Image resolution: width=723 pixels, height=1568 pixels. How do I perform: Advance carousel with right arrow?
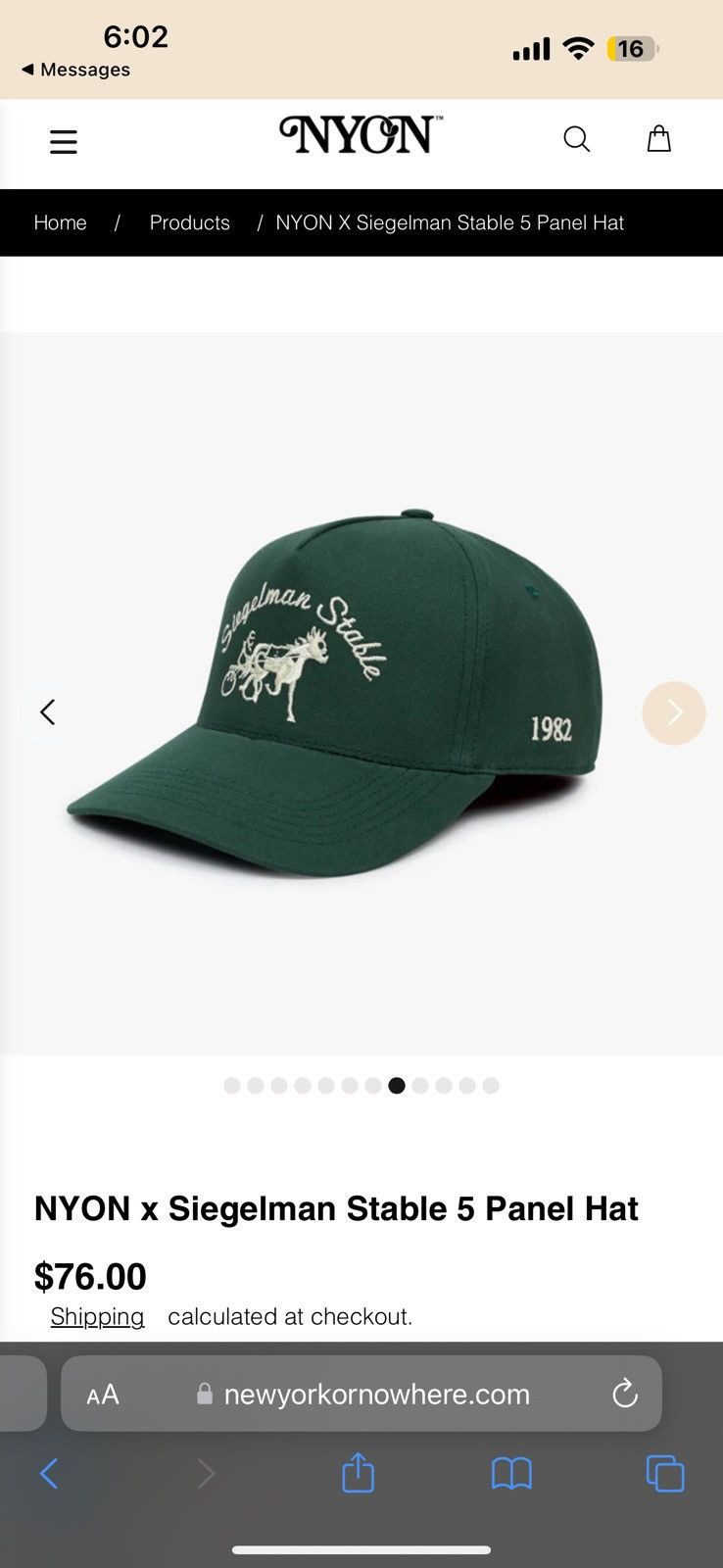tap(673, 712)
